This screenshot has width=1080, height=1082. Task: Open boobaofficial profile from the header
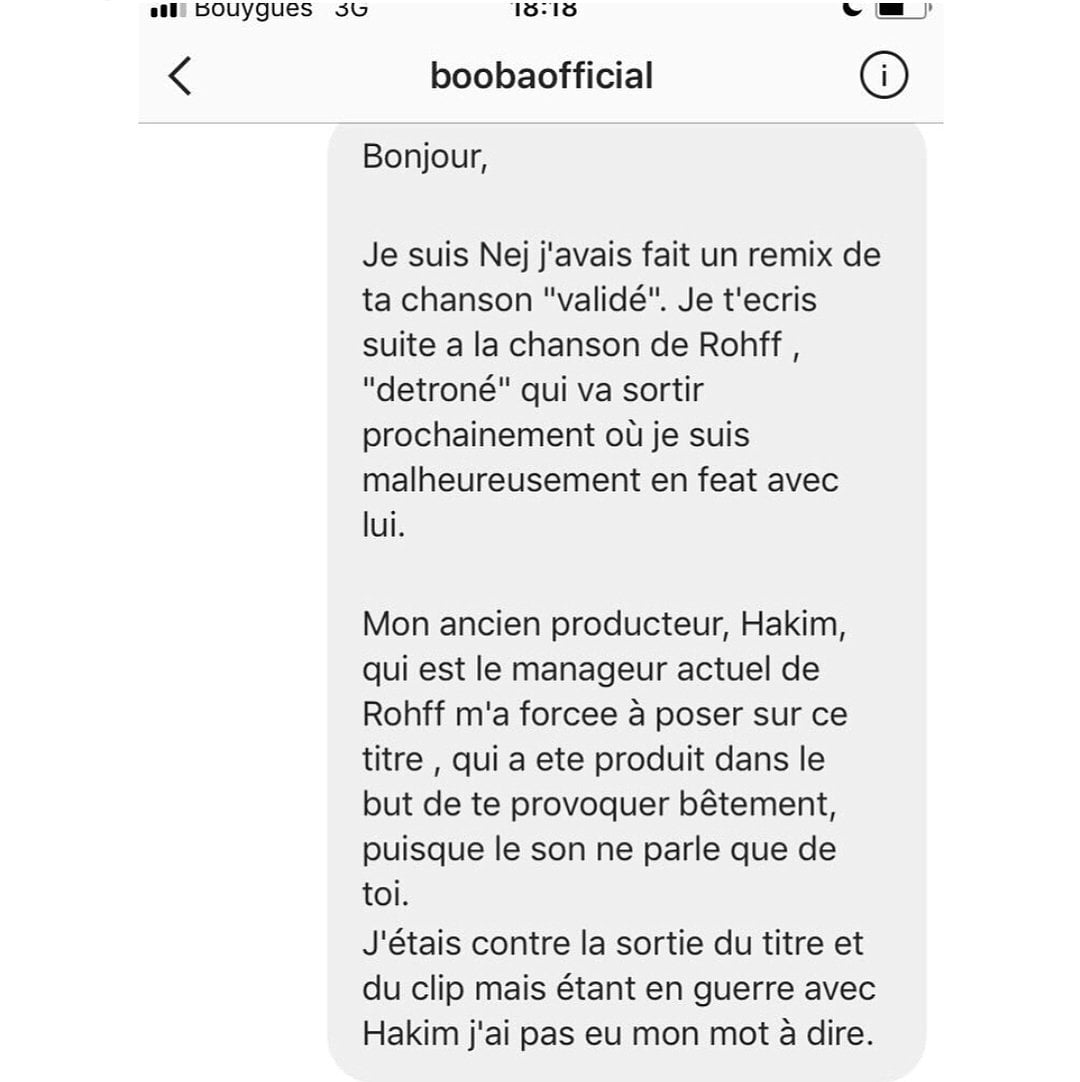(542, 76)
